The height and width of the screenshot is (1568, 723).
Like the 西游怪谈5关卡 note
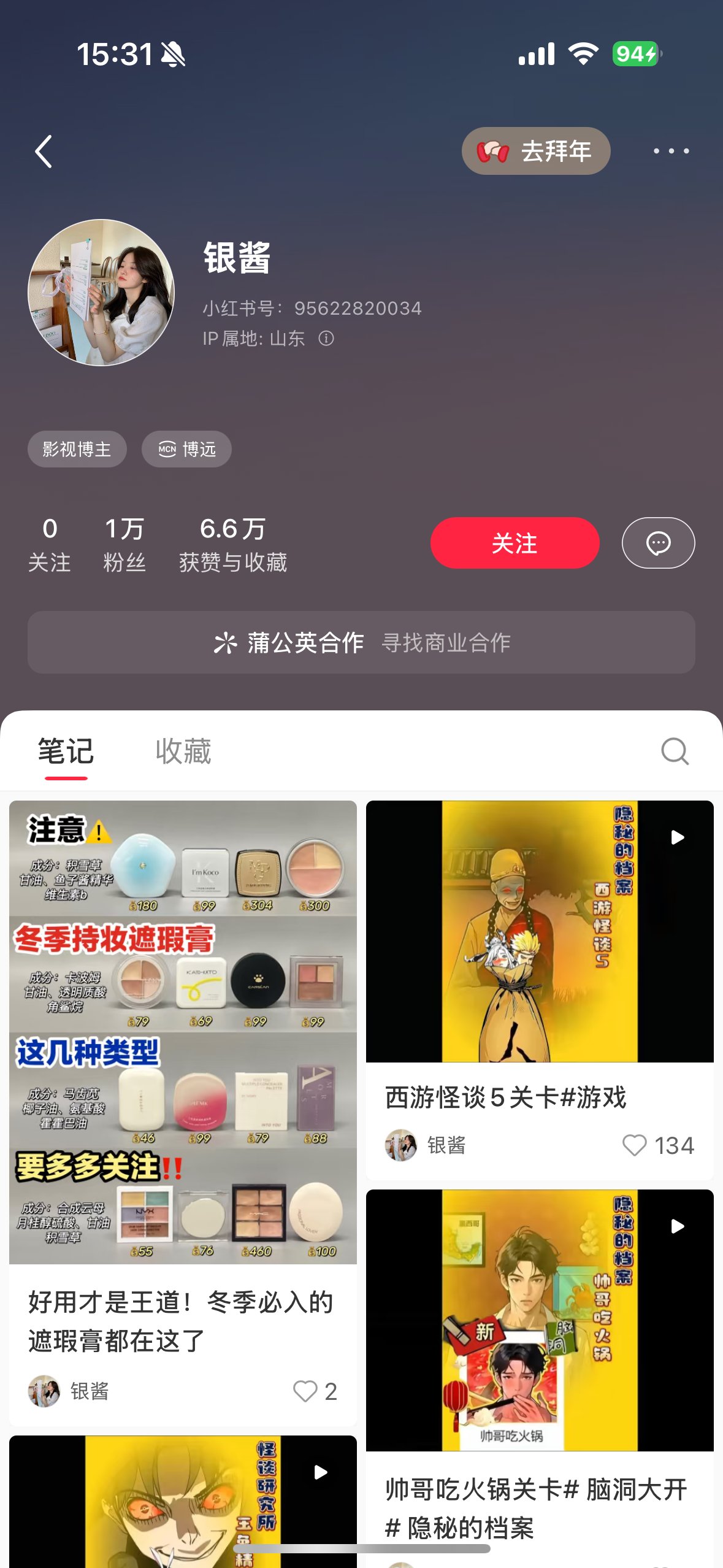[x=635, y=1145]
